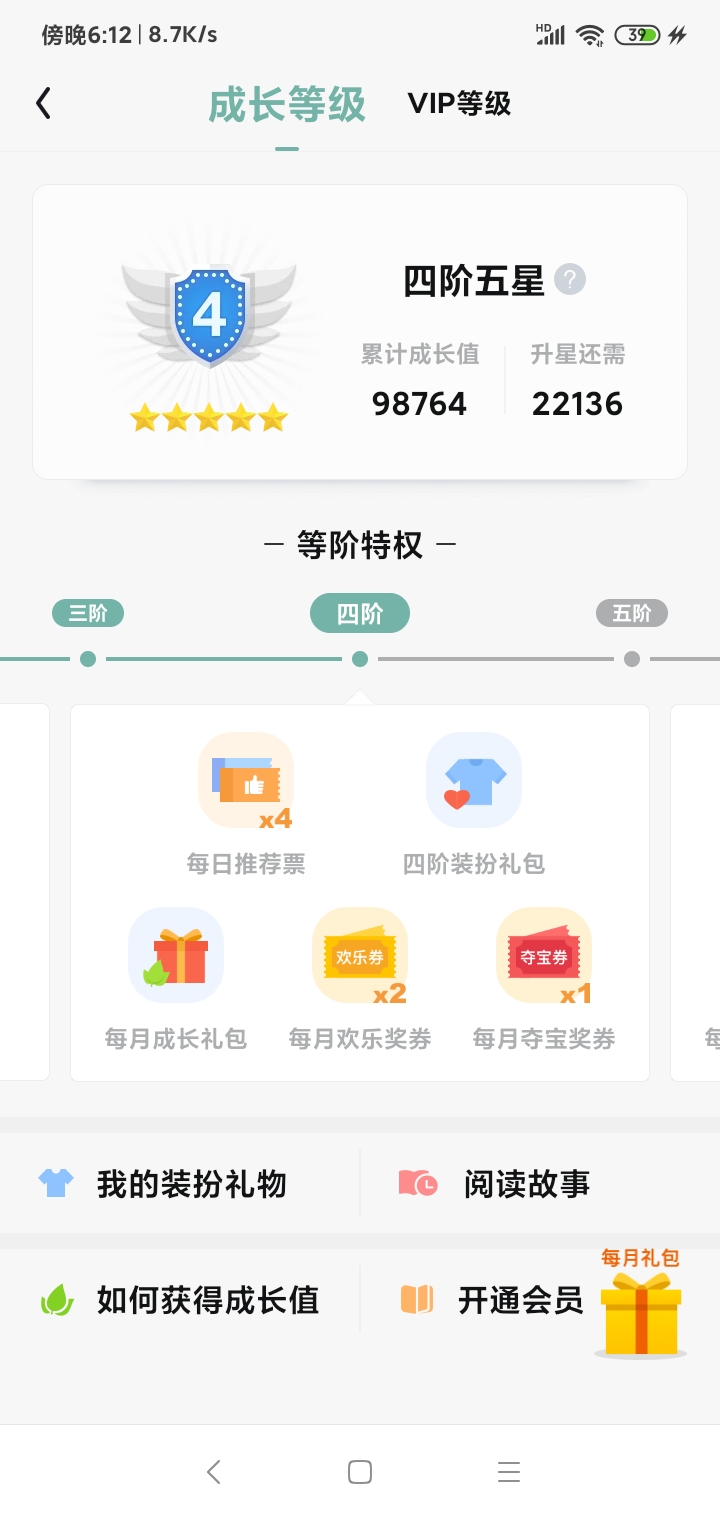Viewport: 720px width, 1520px height.
Task: Open 我的装扮礼物
Action: point(180,1184)
